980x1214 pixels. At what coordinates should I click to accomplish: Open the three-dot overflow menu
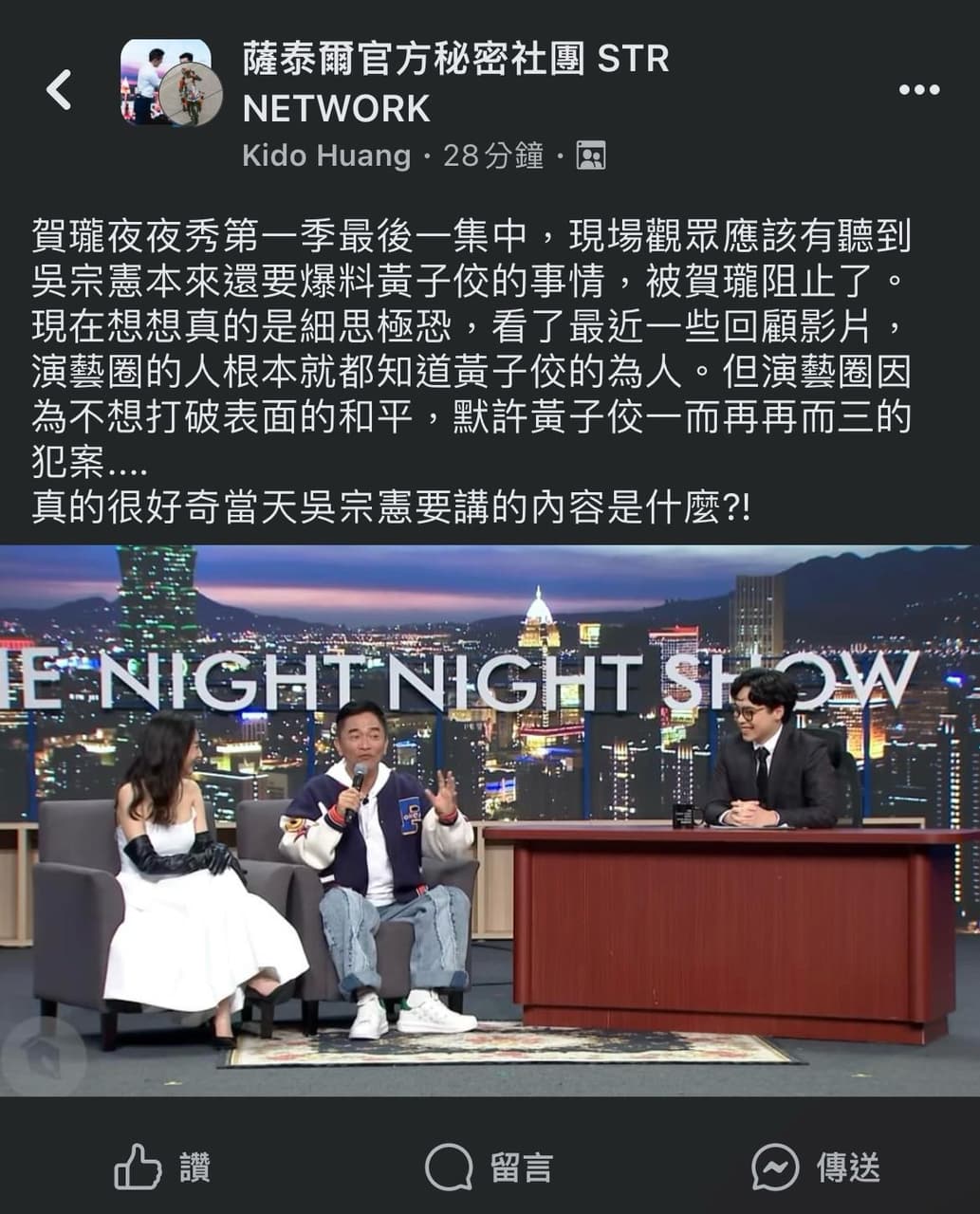918,89
